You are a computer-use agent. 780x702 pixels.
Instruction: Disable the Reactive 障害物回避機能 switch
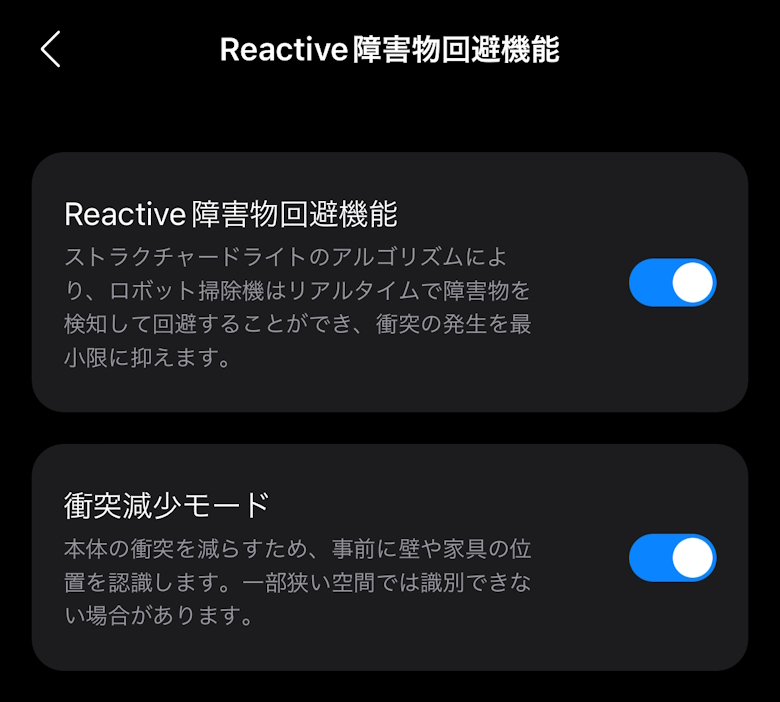672,283
